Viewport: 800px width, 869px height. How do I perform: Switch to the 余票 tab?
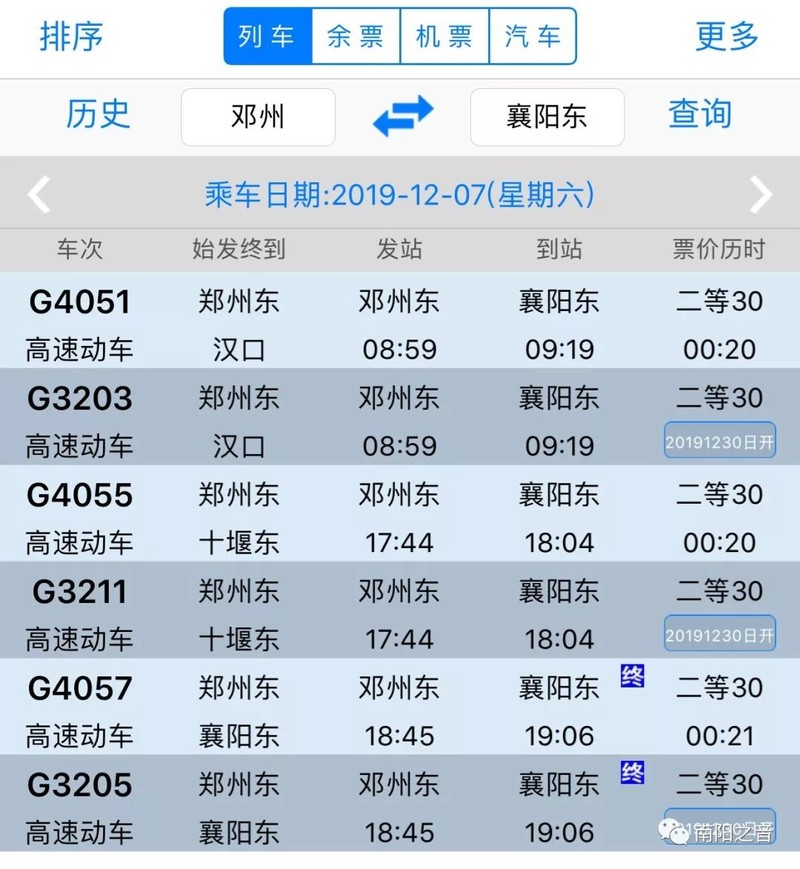point(356,37)
